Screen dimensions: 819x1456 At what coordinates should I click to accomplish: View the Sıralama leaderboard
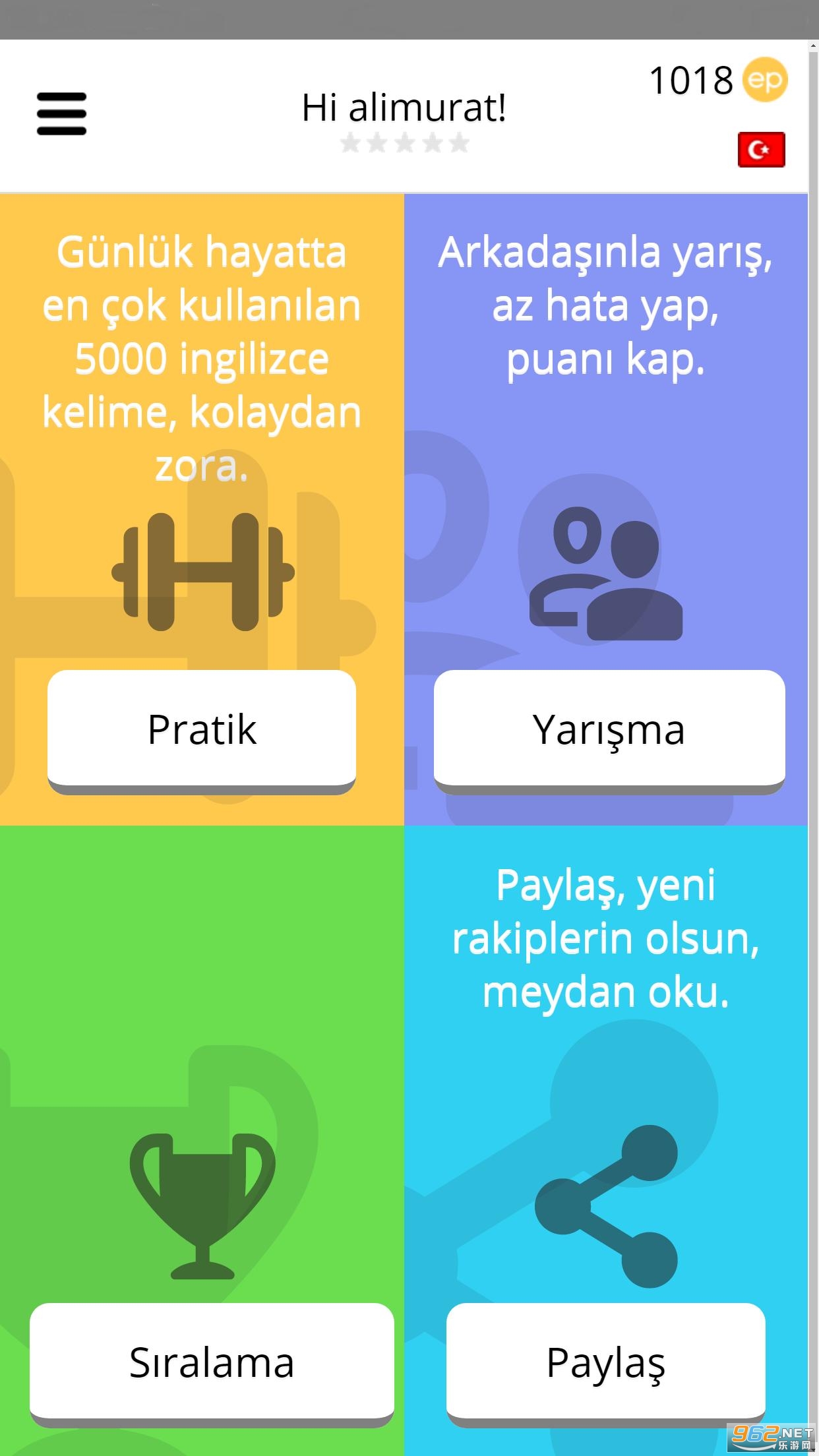pyautogui.click(x=212, y=1362)
